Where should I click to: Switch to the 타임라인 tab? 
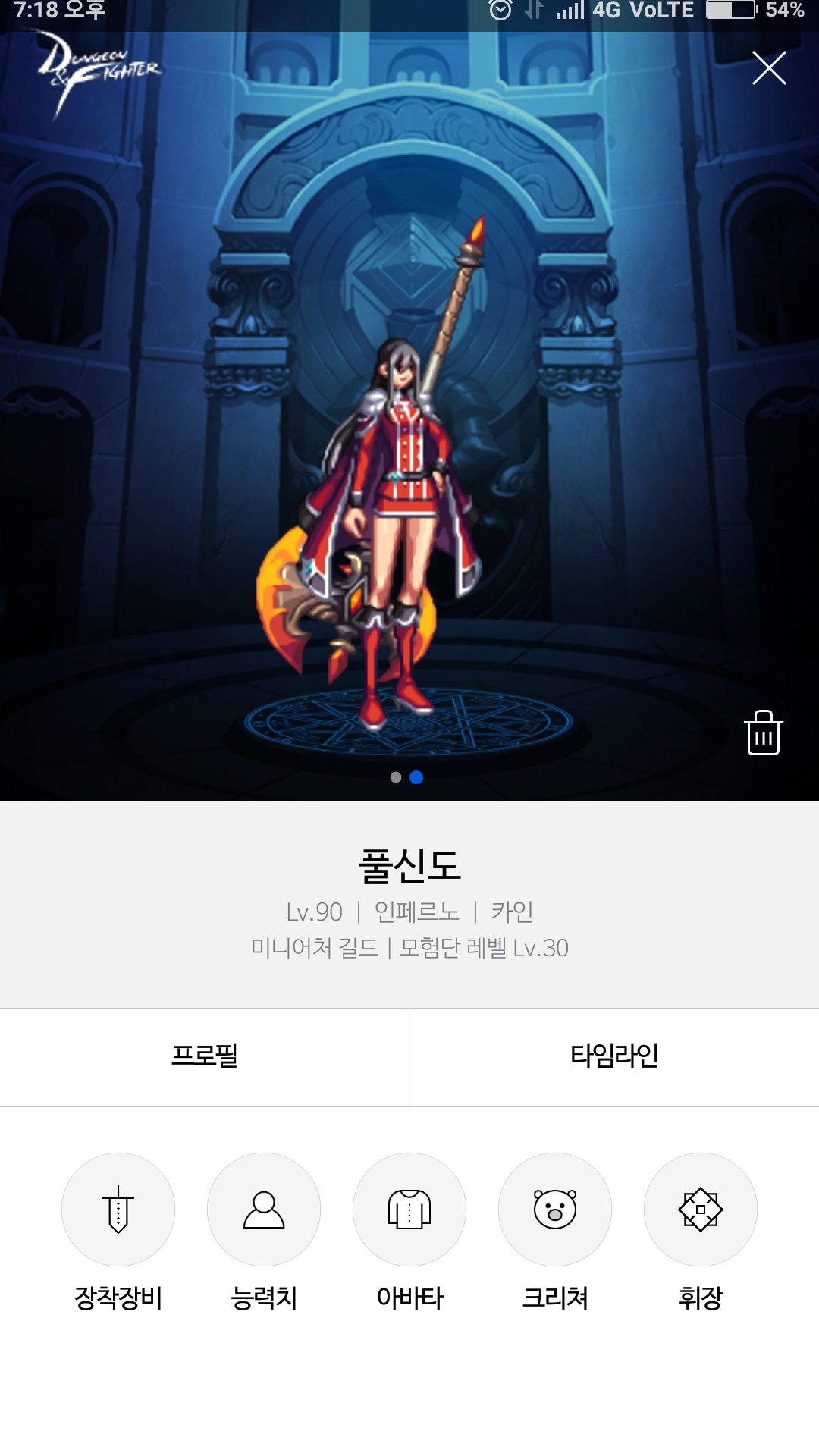pos(614,1056)
